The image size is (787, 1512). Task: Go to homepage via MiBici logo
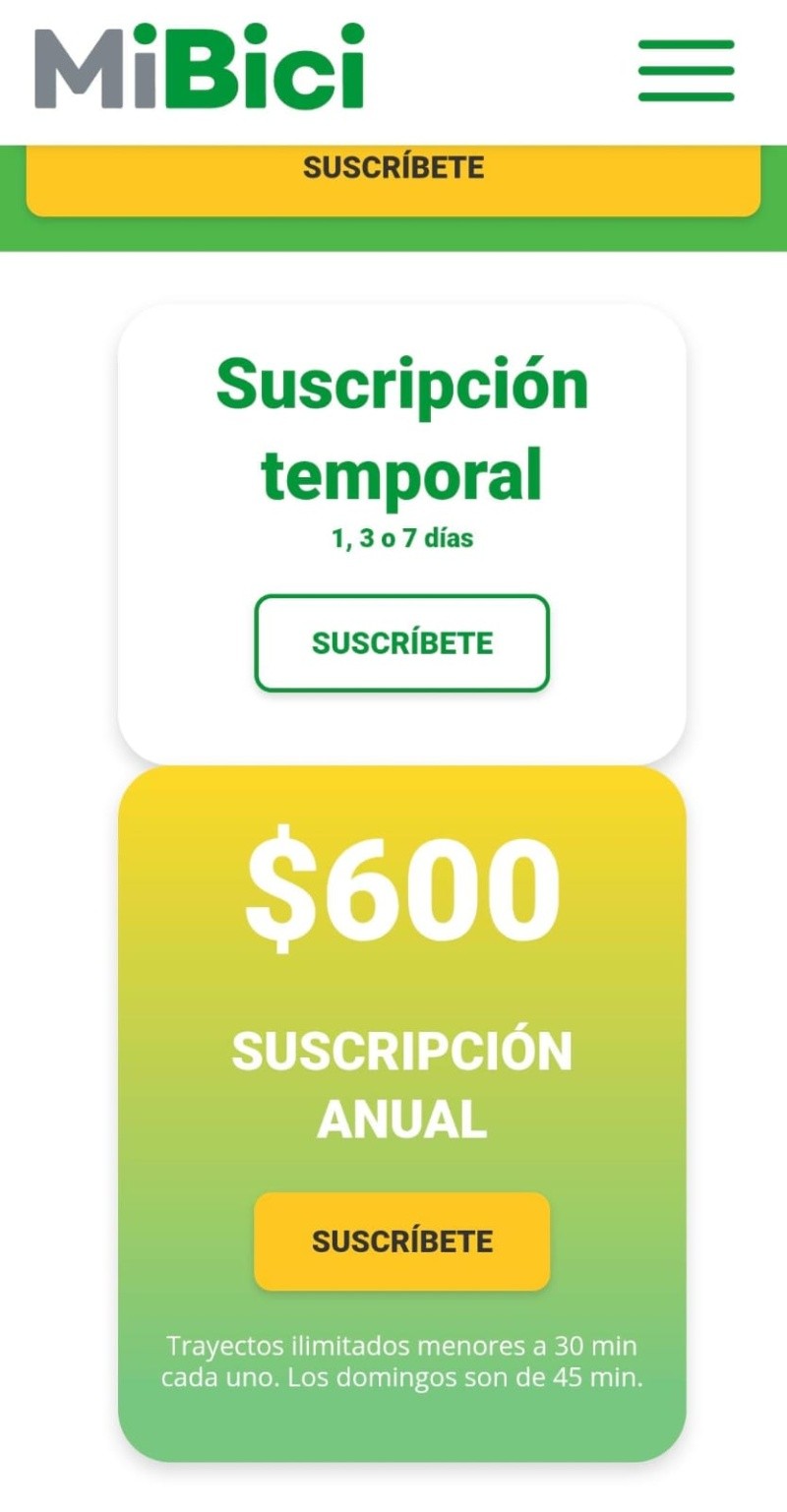(200, 67)
